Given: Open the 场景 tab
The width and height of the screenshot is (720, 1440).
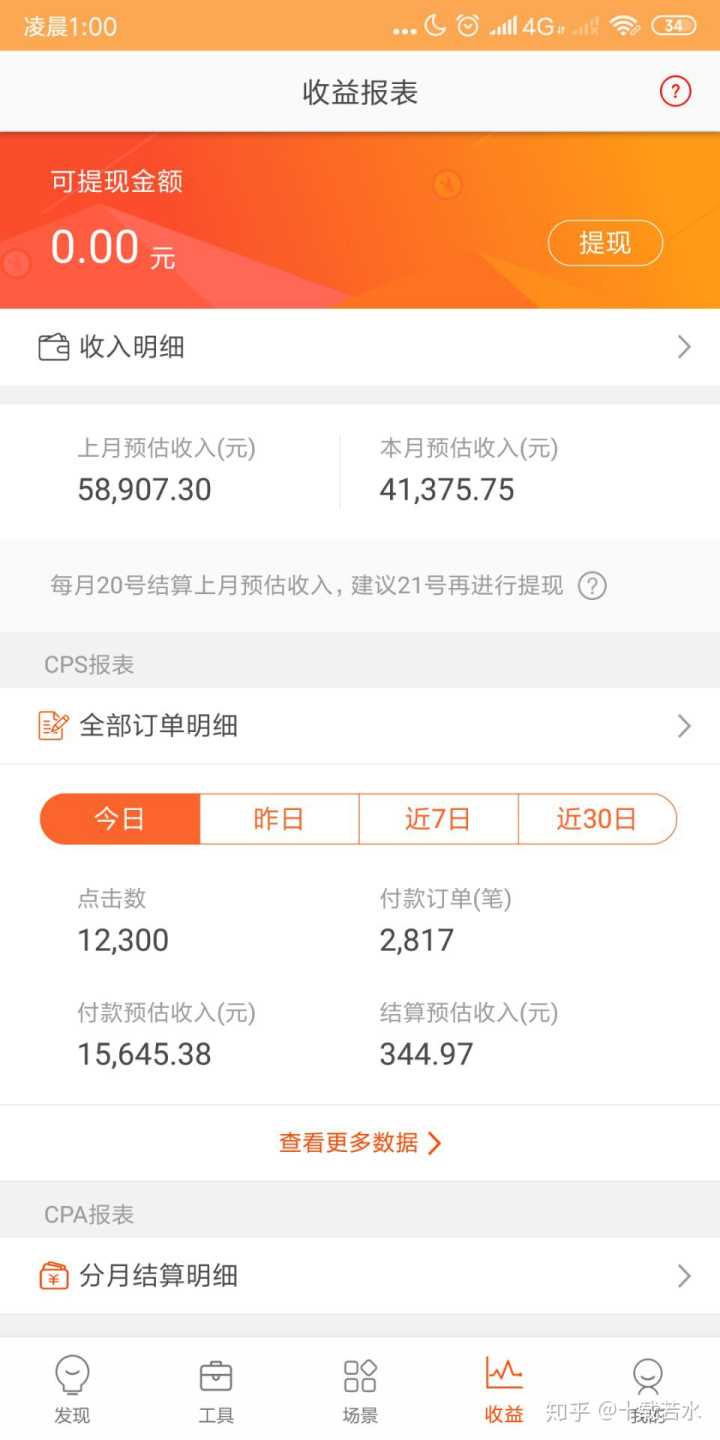Looking at the screenshot, I should 360,1389.
